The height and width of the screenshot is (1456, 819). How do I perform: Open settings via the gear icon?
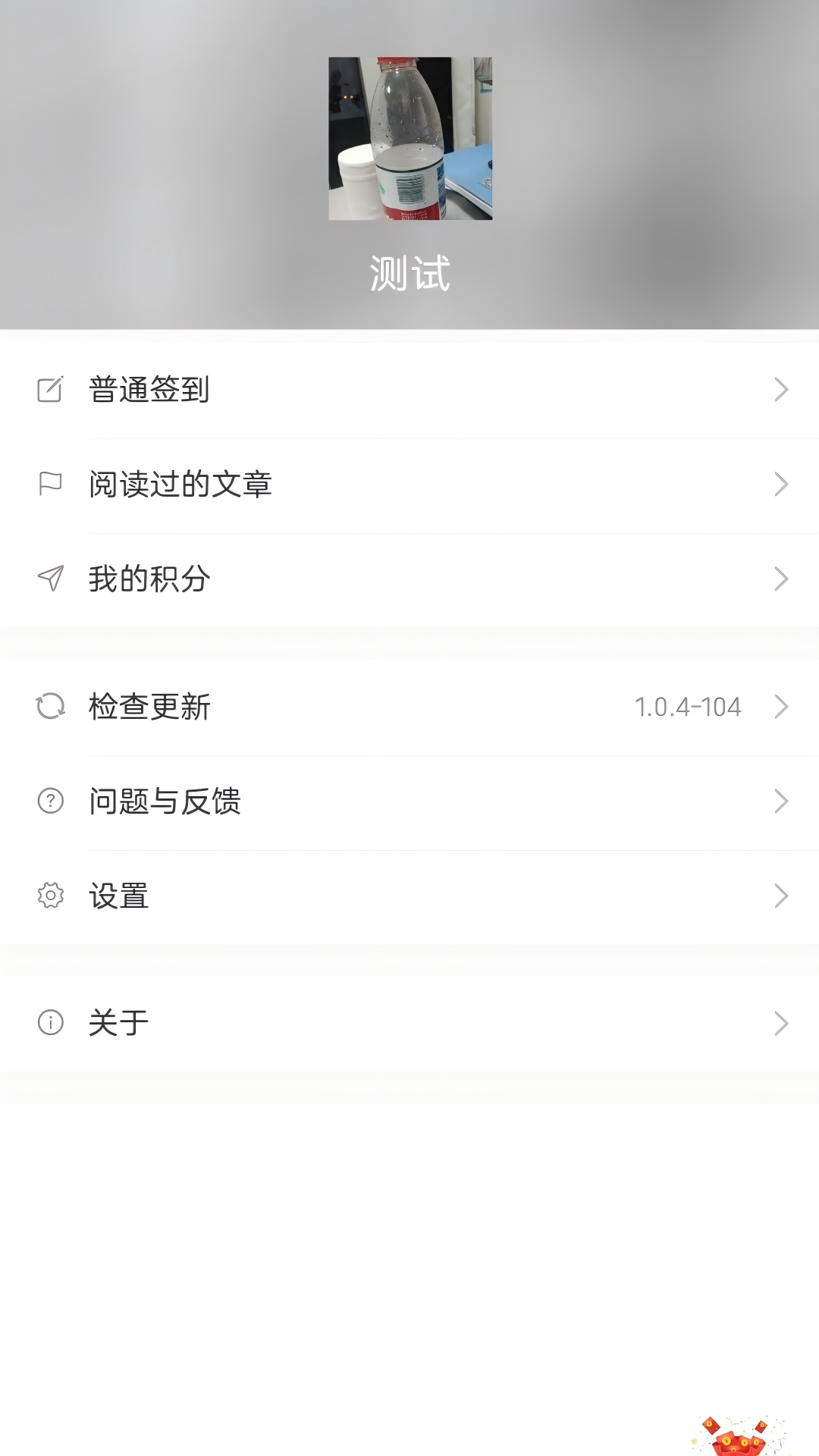point(49,896)
